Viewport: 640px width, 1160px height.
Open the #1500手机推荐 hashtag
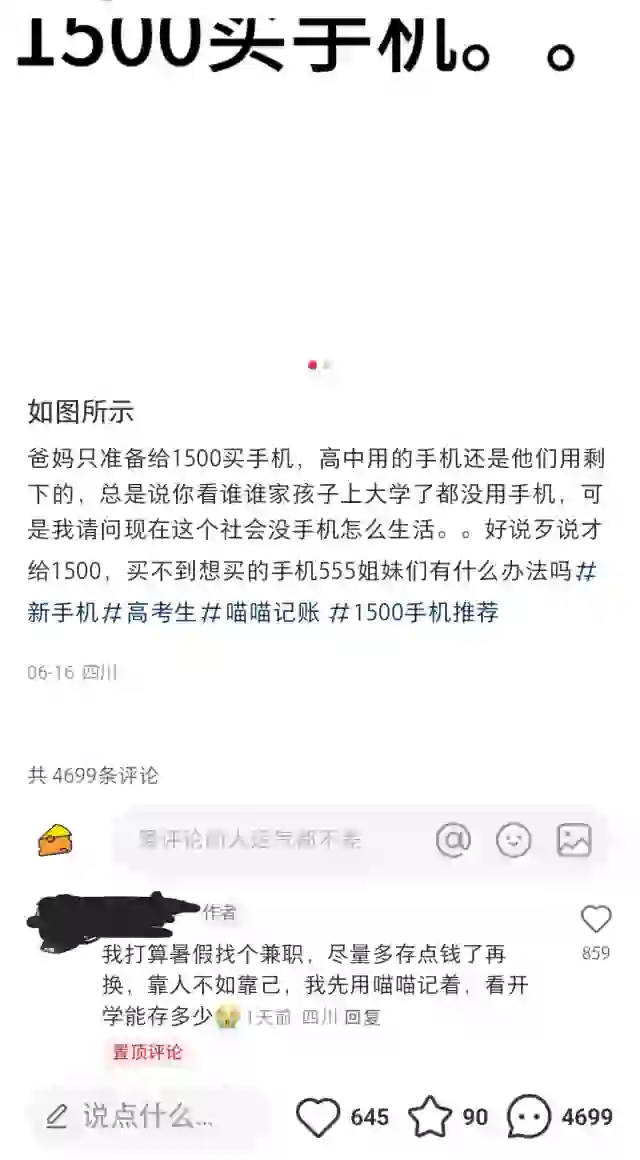click(414, 613)
